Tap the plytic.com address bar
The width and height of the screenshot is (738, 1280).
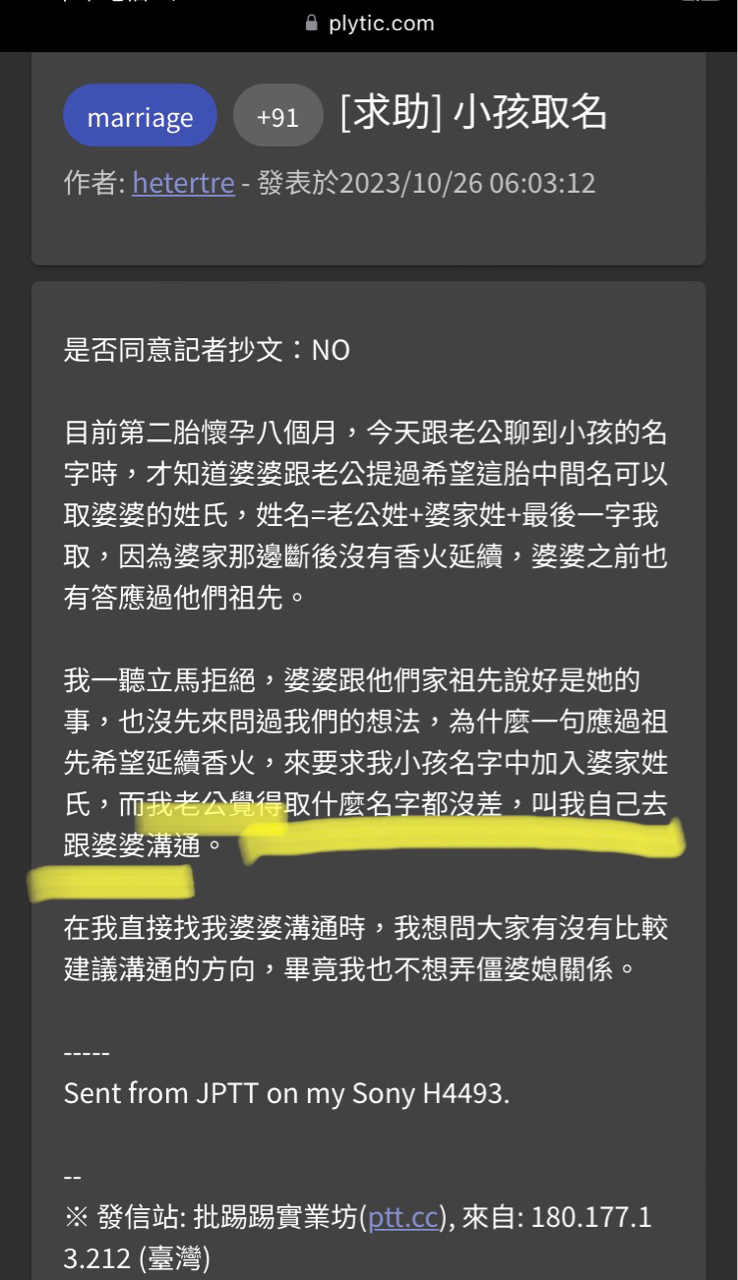369,23
